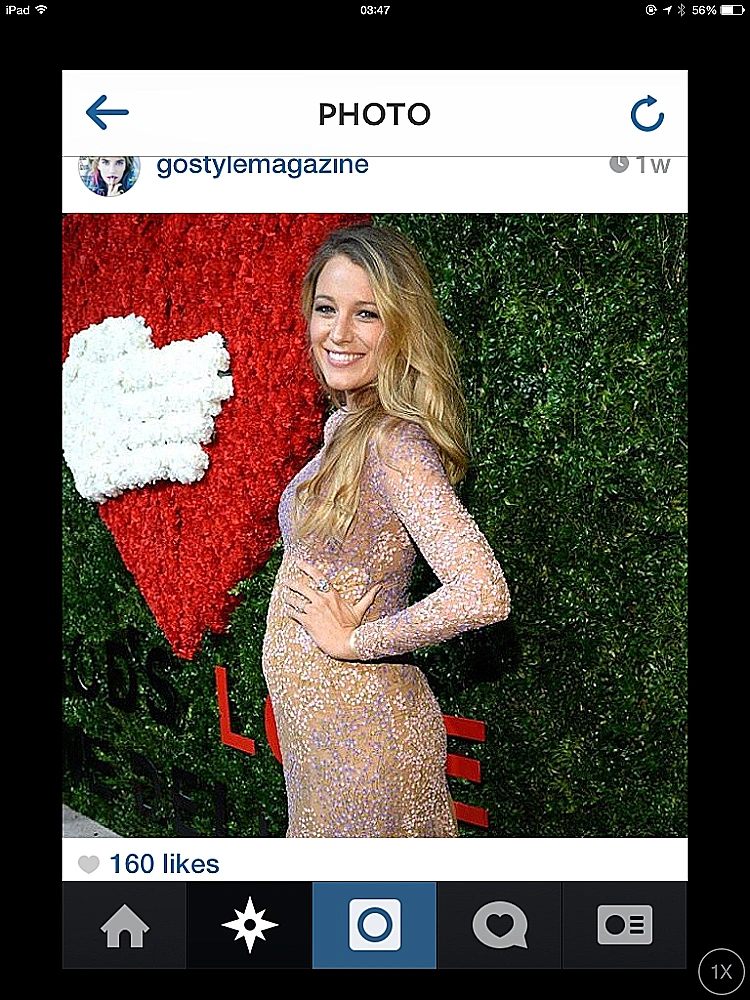The image size is (750, 1000).
Task: Switch to the Explore tab
Action: point(250,925)
